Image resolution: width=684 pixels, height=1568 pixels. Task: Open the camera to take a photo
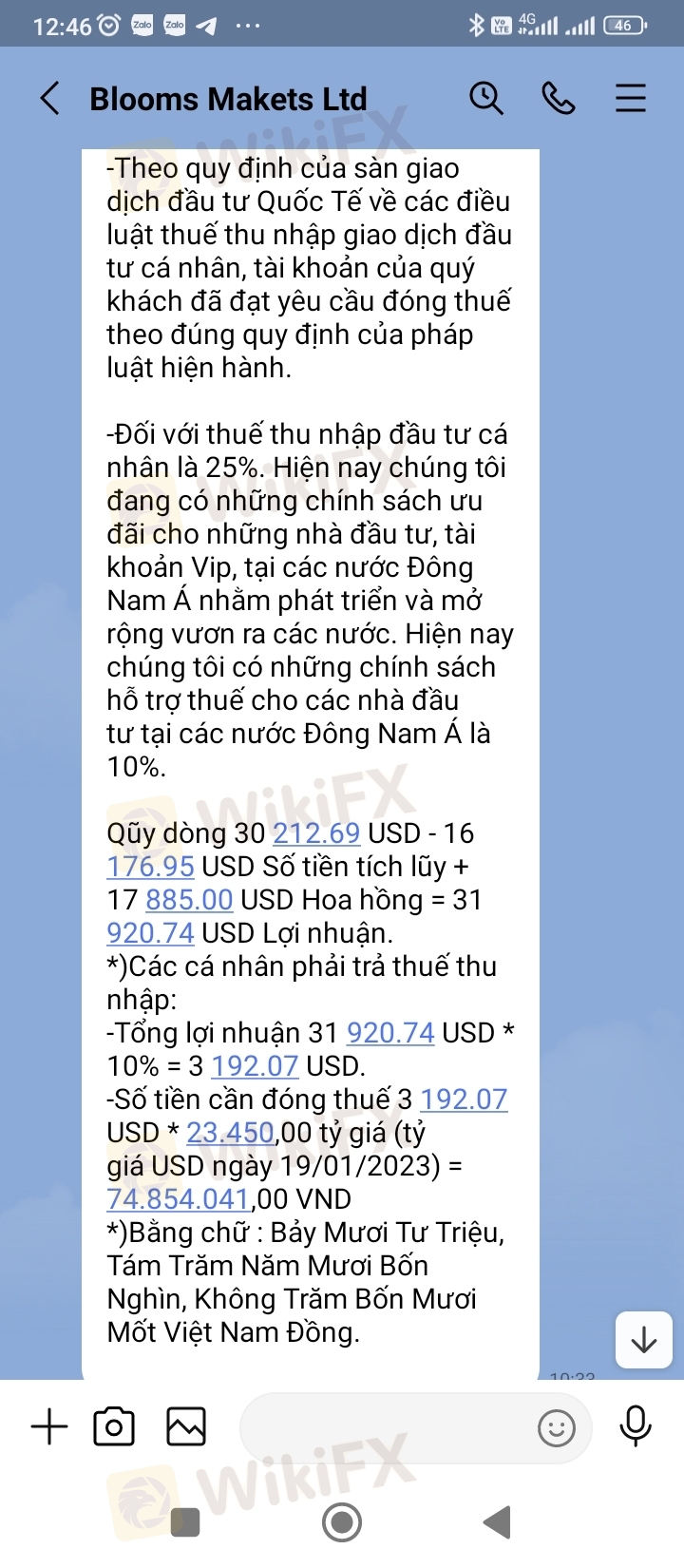coord(114,1426)
